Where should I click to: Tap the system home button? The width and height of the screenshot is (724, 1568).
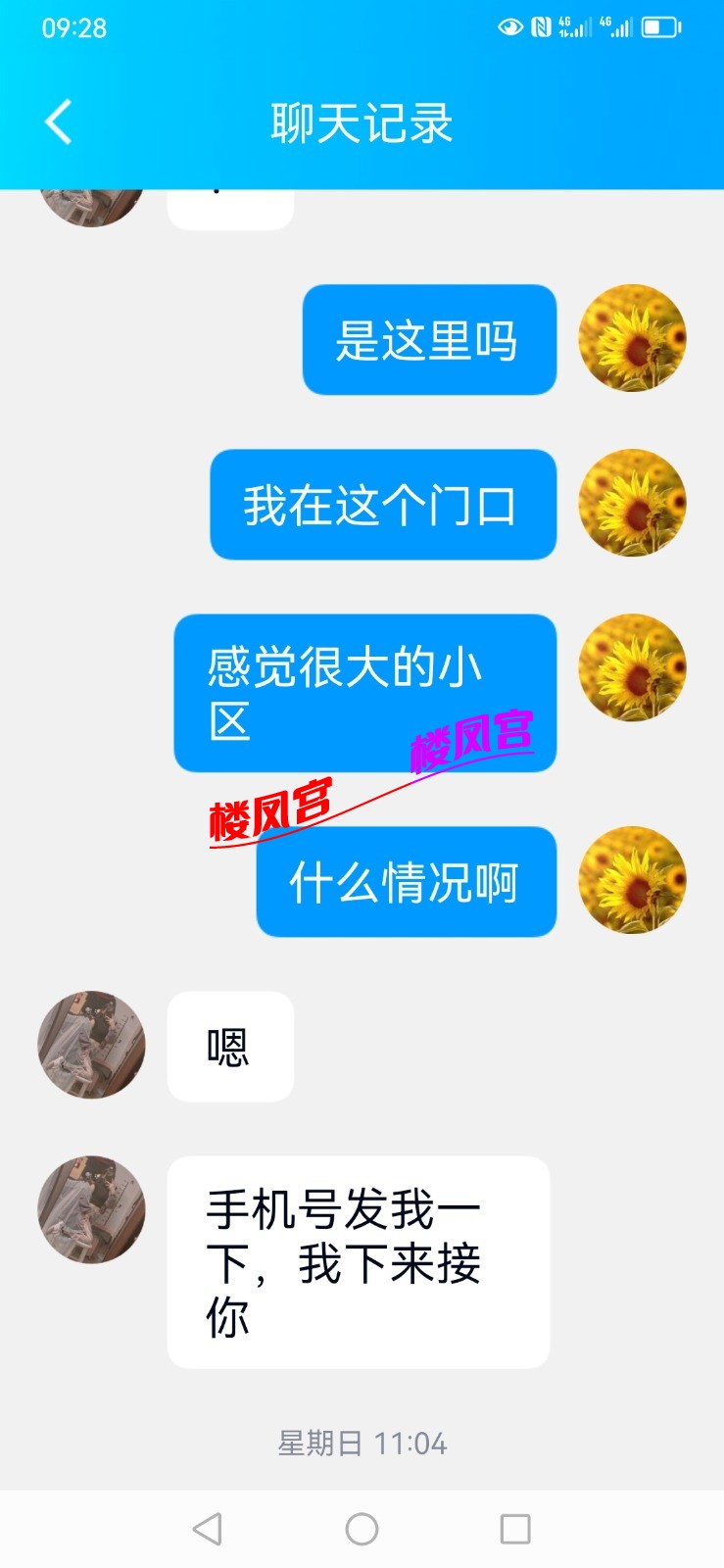(x=362, y=1529)
